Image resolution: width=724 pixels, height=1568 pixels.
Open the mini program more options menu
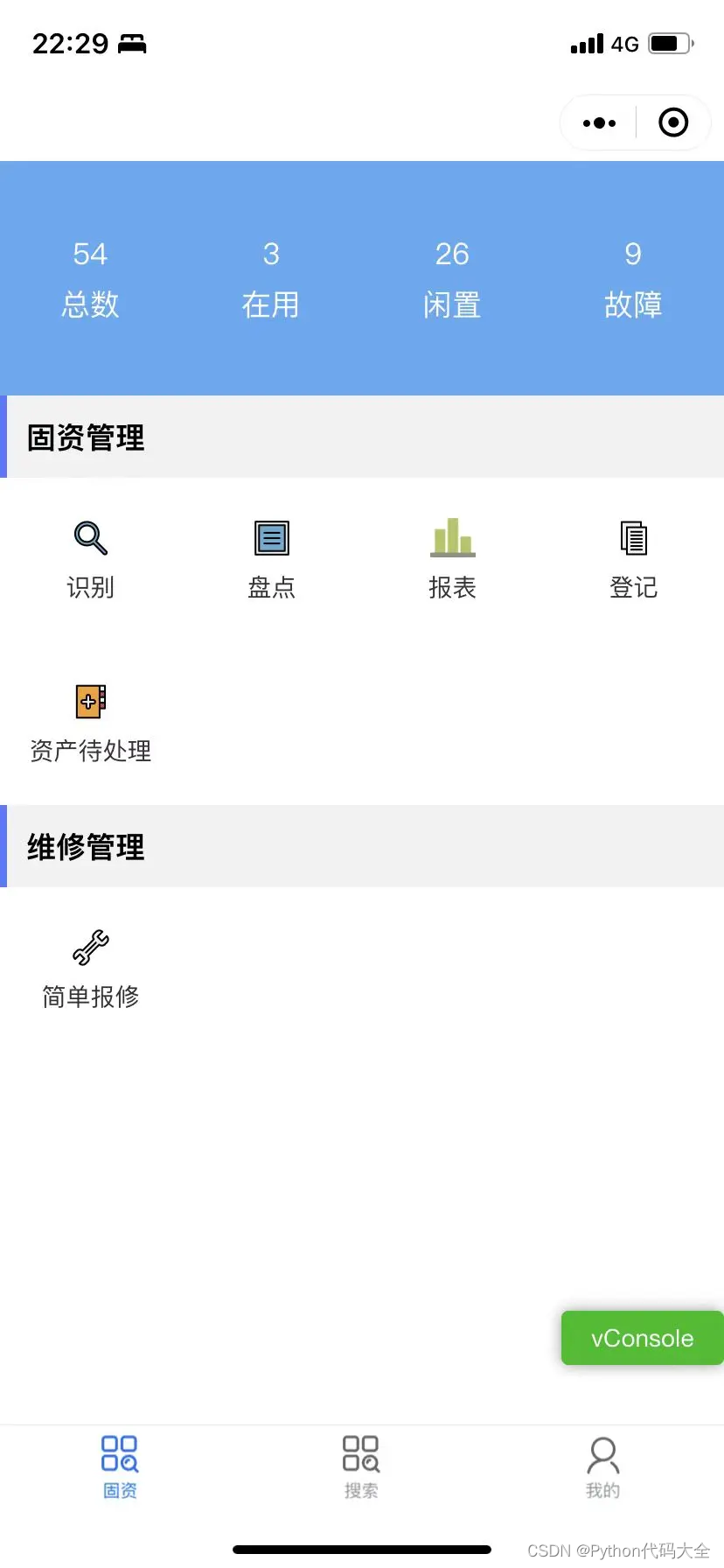[599, 123]
